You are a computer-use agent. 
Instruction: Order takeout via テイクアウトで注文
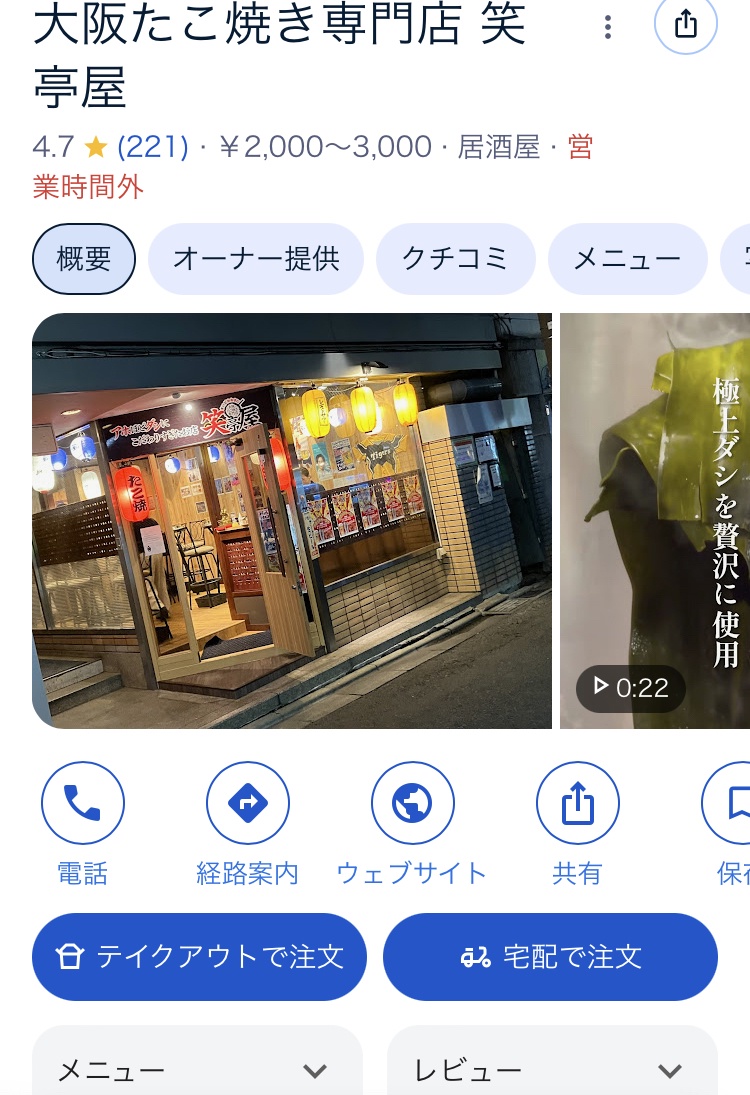199,957
